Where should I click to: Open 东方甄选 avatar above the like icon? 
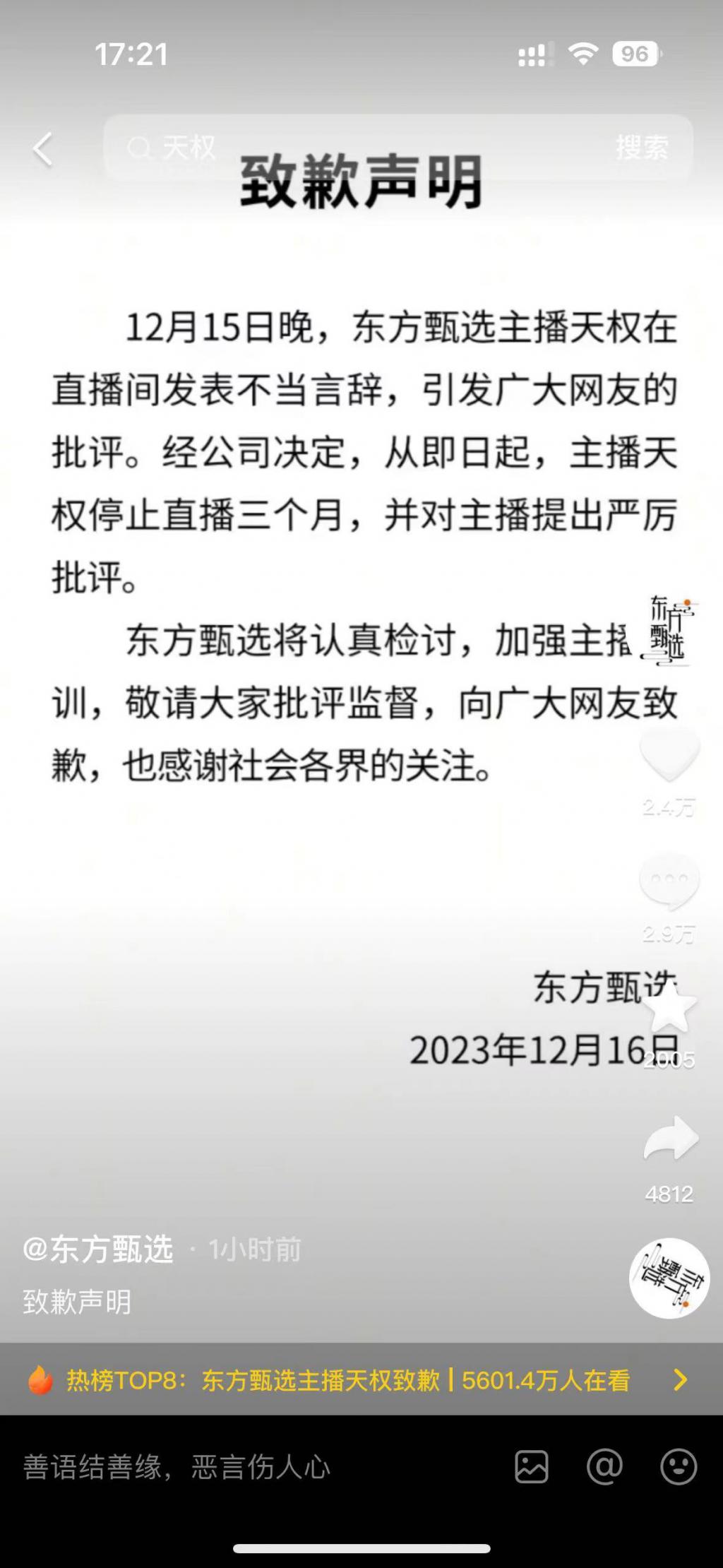(668, 631)
